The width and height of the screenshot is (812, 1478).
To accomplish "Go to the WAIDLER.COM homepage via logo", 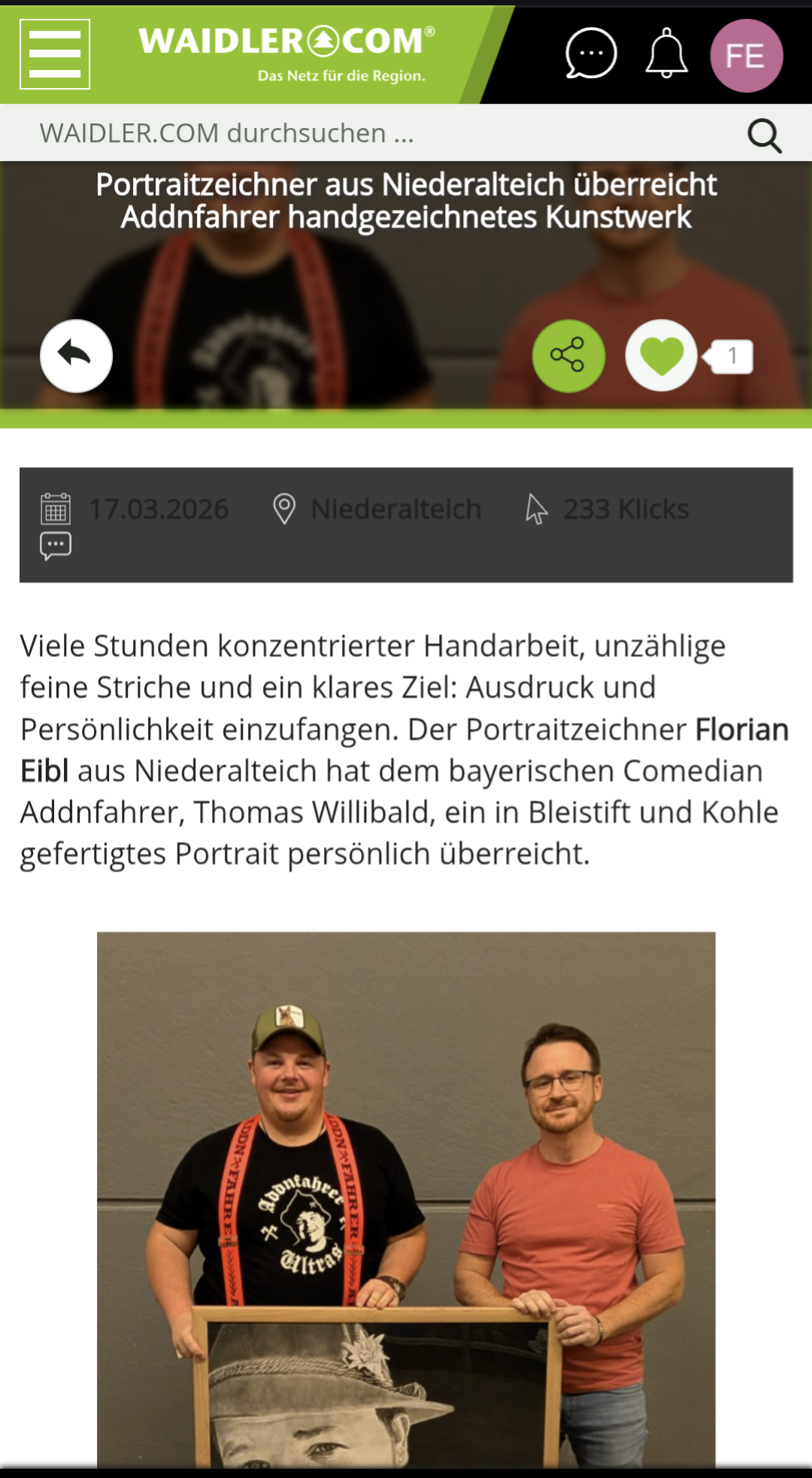I will coord(286,53).
